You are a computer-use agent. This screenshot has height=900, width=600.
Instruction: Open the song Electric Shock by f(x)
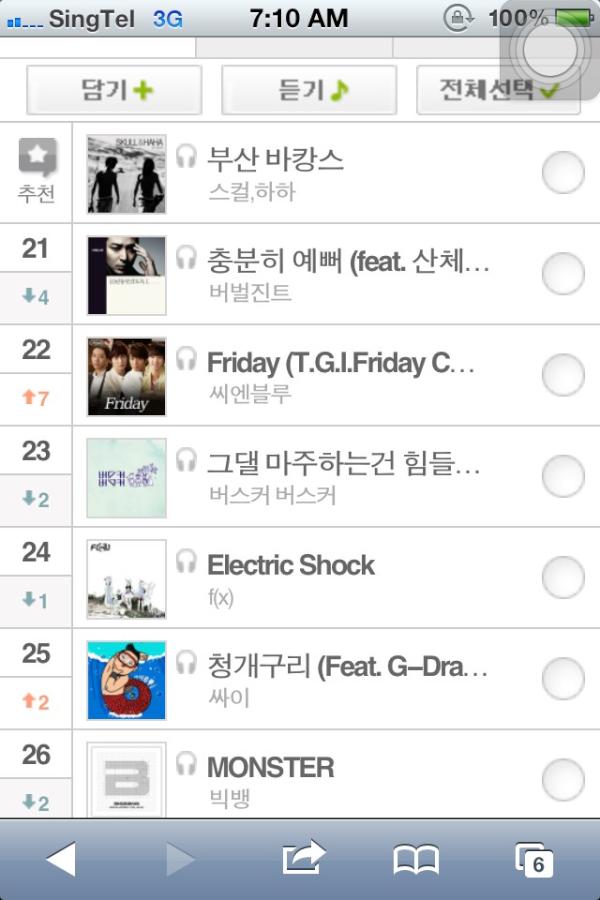click(291, 565)
